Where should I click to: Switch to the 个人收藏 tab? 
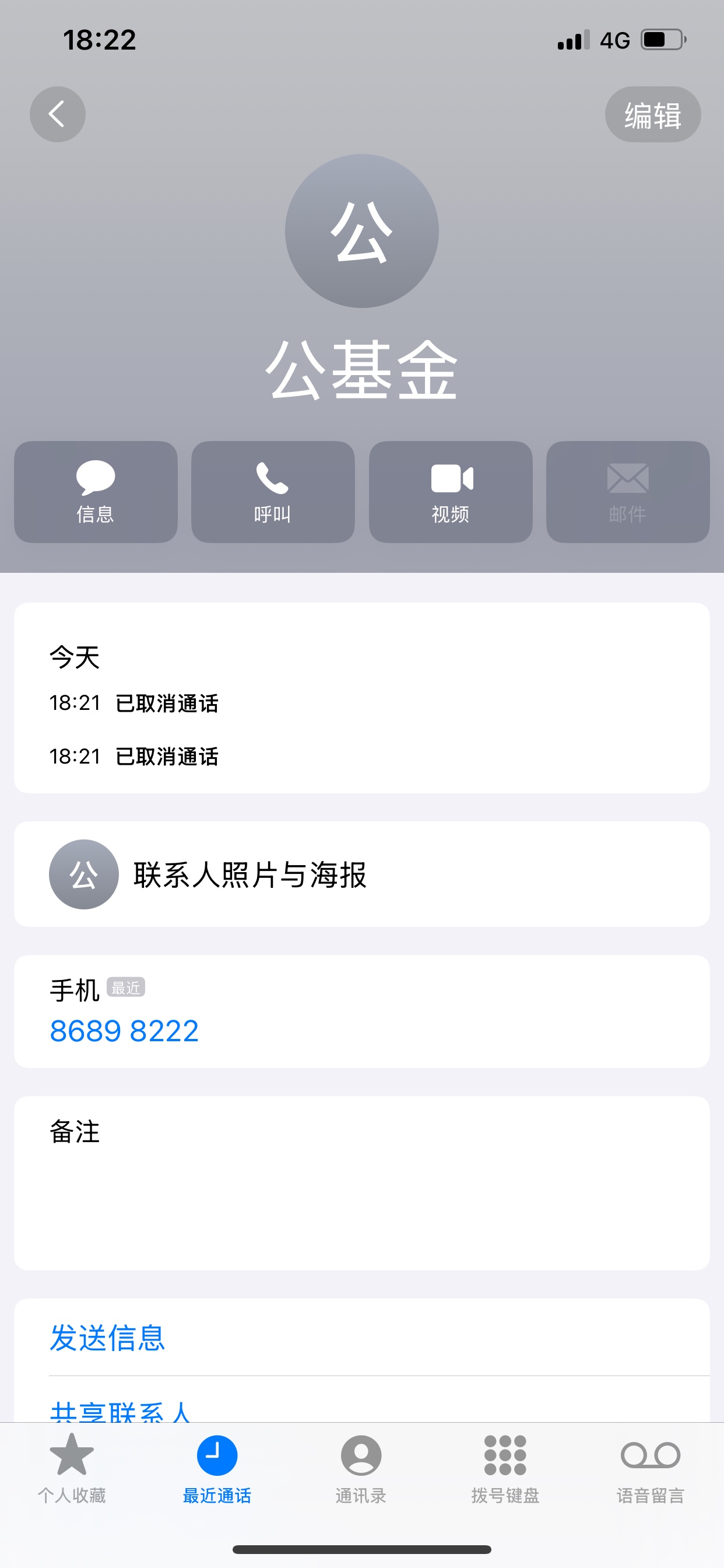click(72, 1468)
